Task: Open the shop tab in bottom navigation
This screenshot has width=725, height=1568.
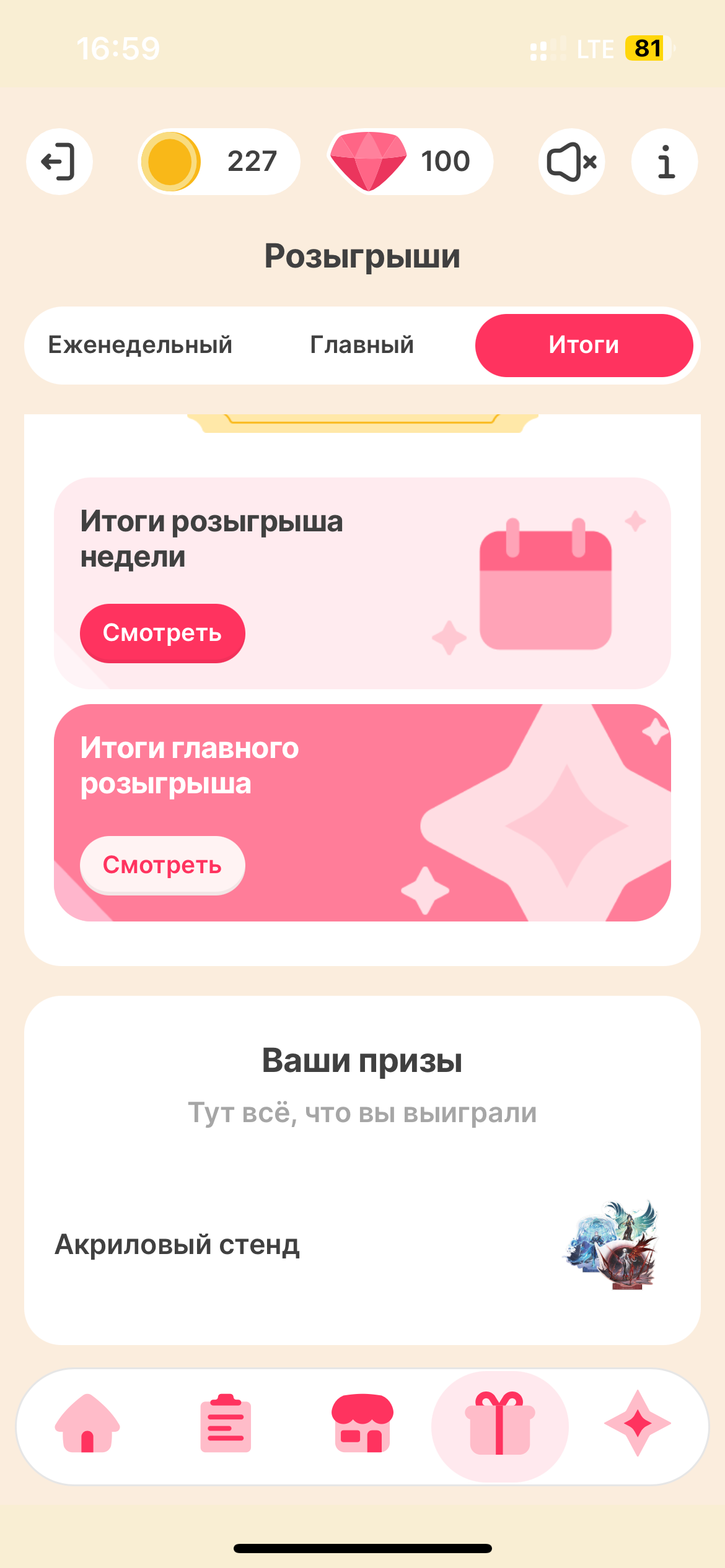Action: tap(362, 1423)
